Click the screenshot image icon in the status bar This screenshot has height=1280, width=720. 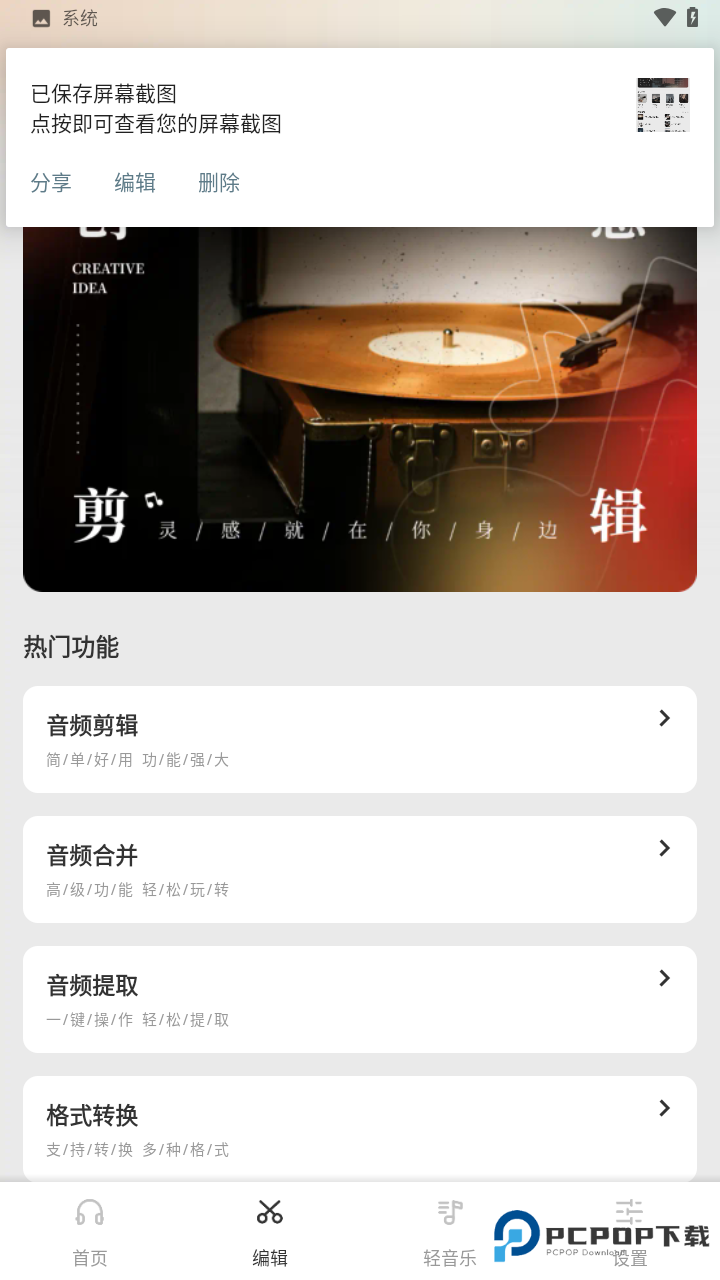tap(40, 18)
